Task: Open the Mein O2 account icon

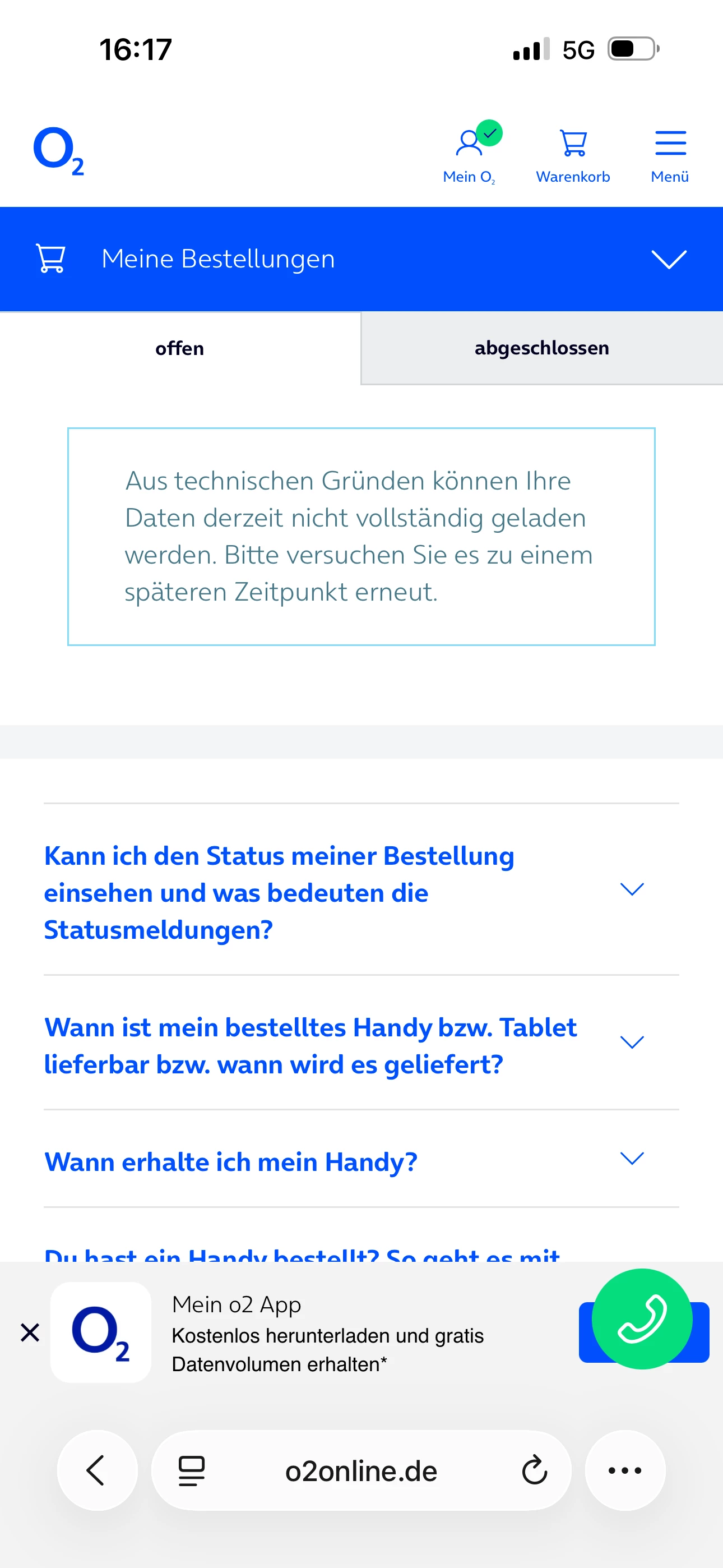Action: 469,152
